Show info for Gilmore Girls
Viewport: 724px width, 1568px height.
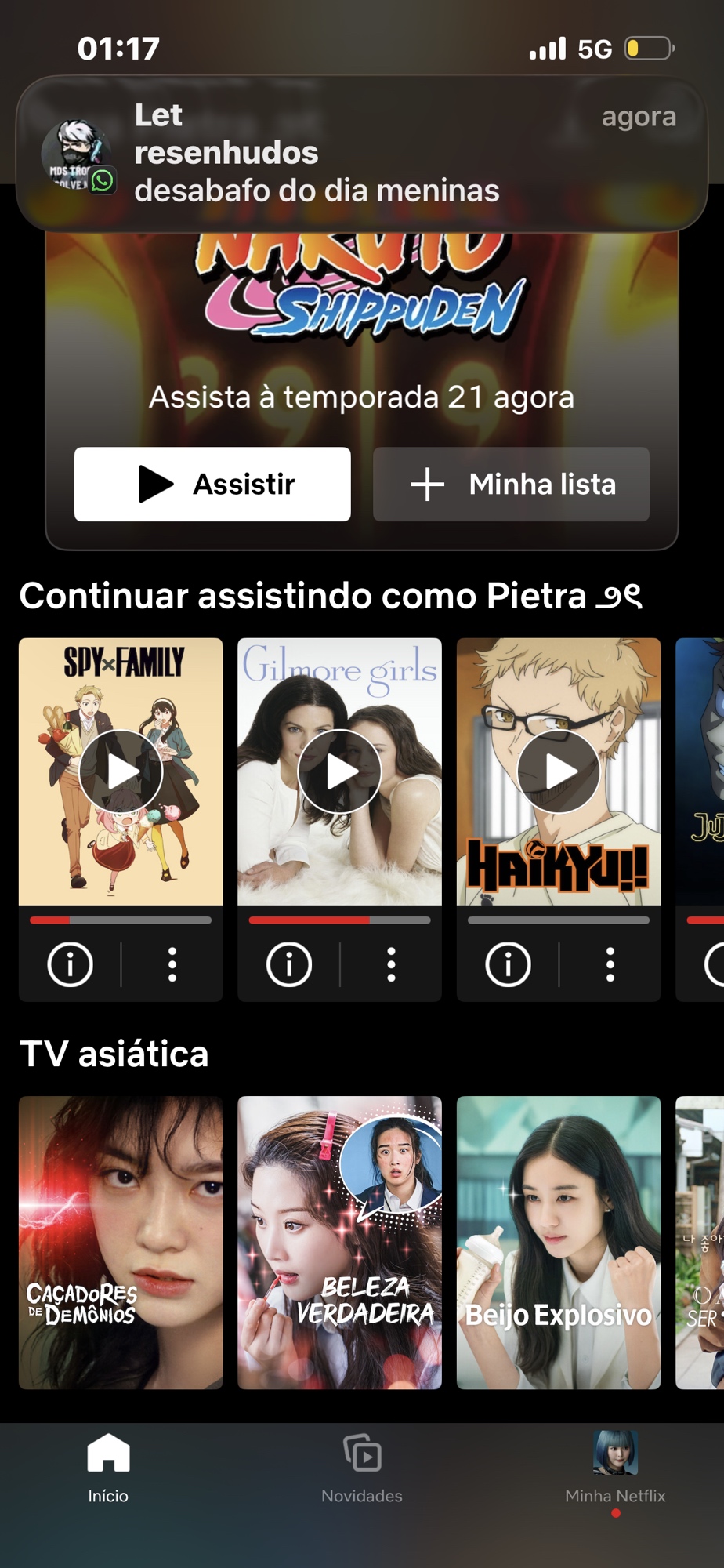tap(289, 964)
